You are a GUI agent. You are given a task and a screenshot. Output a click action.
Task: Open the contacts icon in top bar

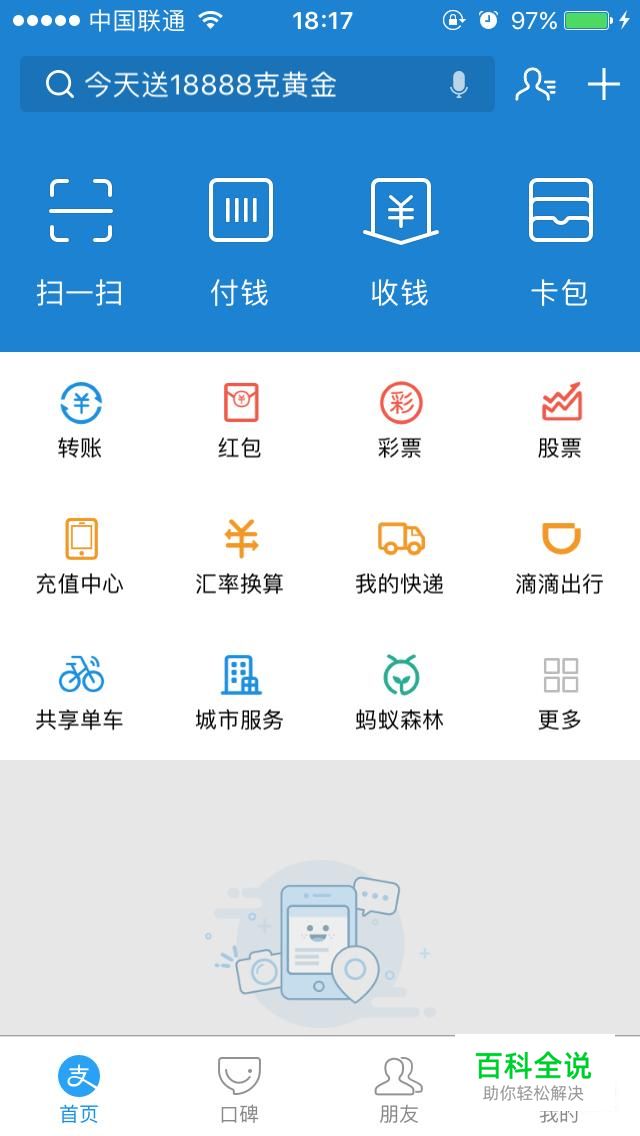(535, 85)
